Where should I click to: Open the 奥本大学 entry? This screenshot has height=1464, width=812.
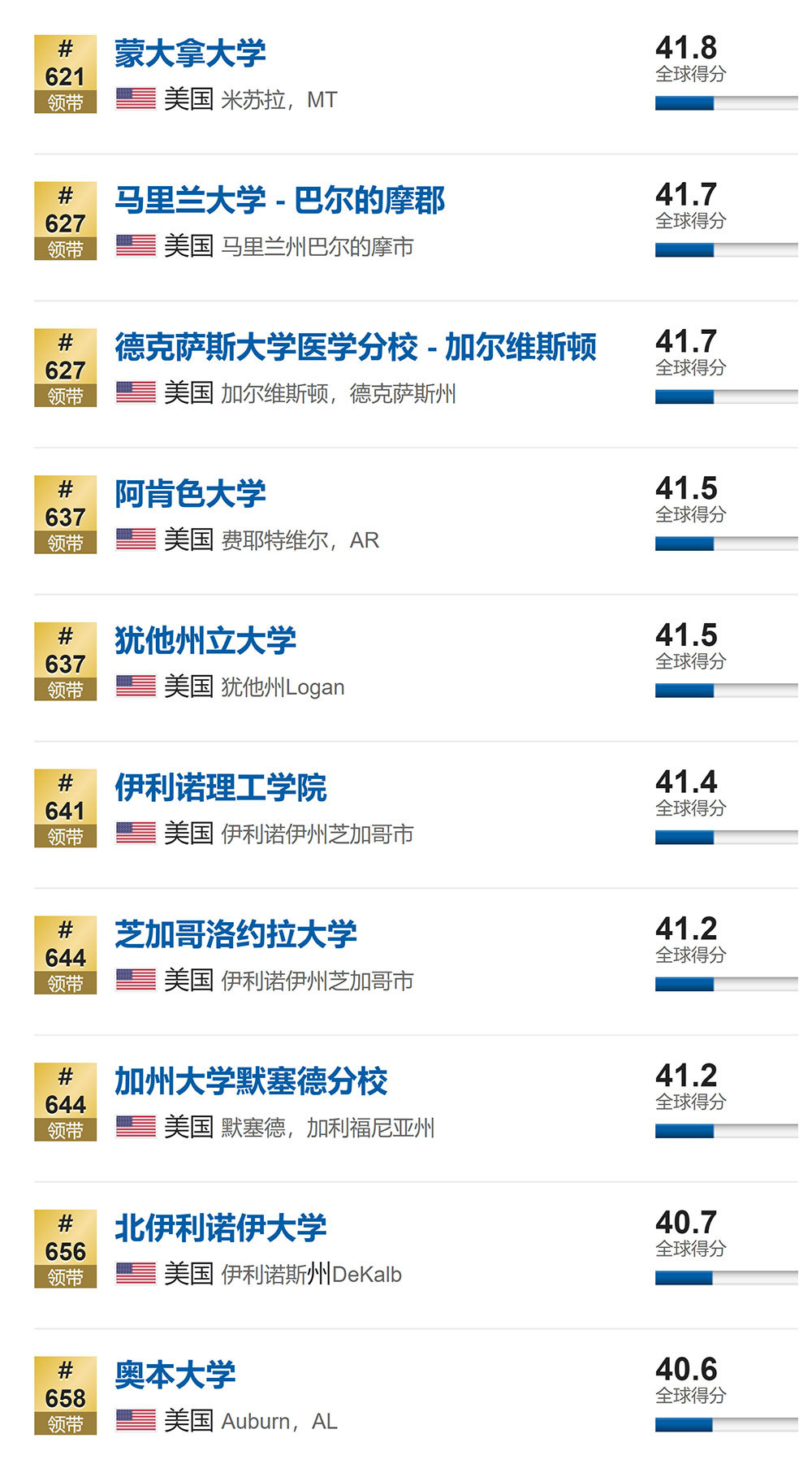[x=175, y=1375]
